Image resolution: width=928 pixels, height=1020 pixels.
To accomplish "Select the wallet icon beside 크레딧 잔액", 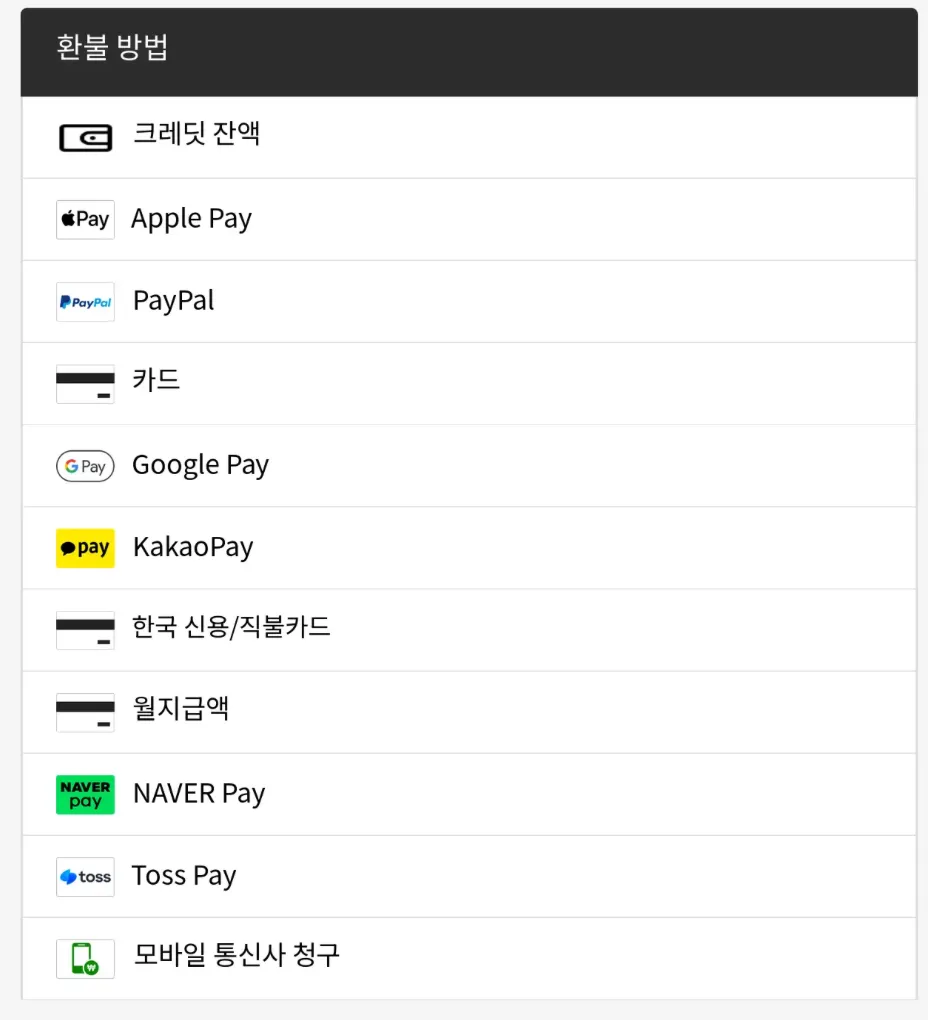I will (x=85, y=137).
